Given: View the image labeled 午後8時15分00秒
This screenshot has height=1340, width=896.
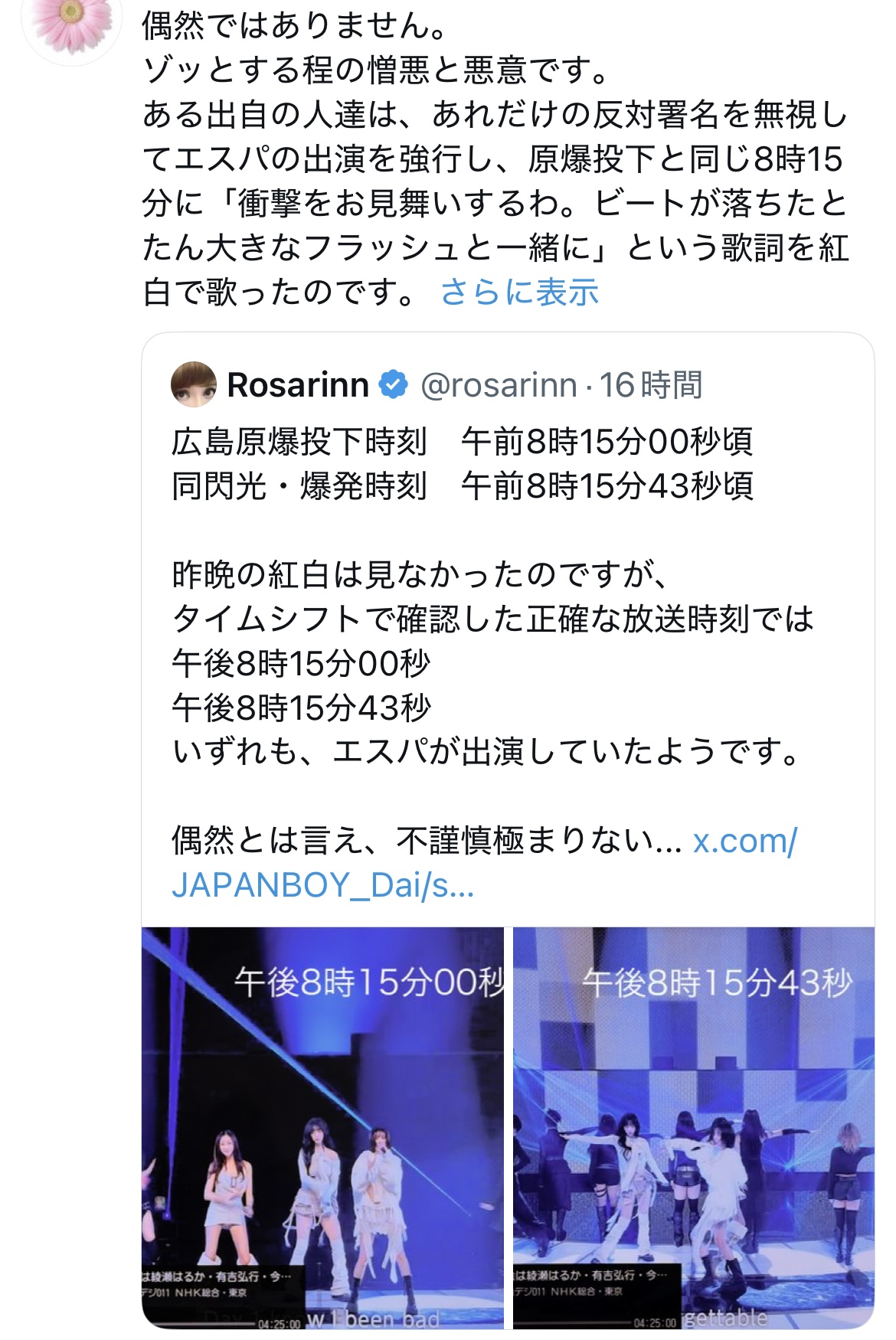Looking at the screenshot, I should coord(322,1127).
